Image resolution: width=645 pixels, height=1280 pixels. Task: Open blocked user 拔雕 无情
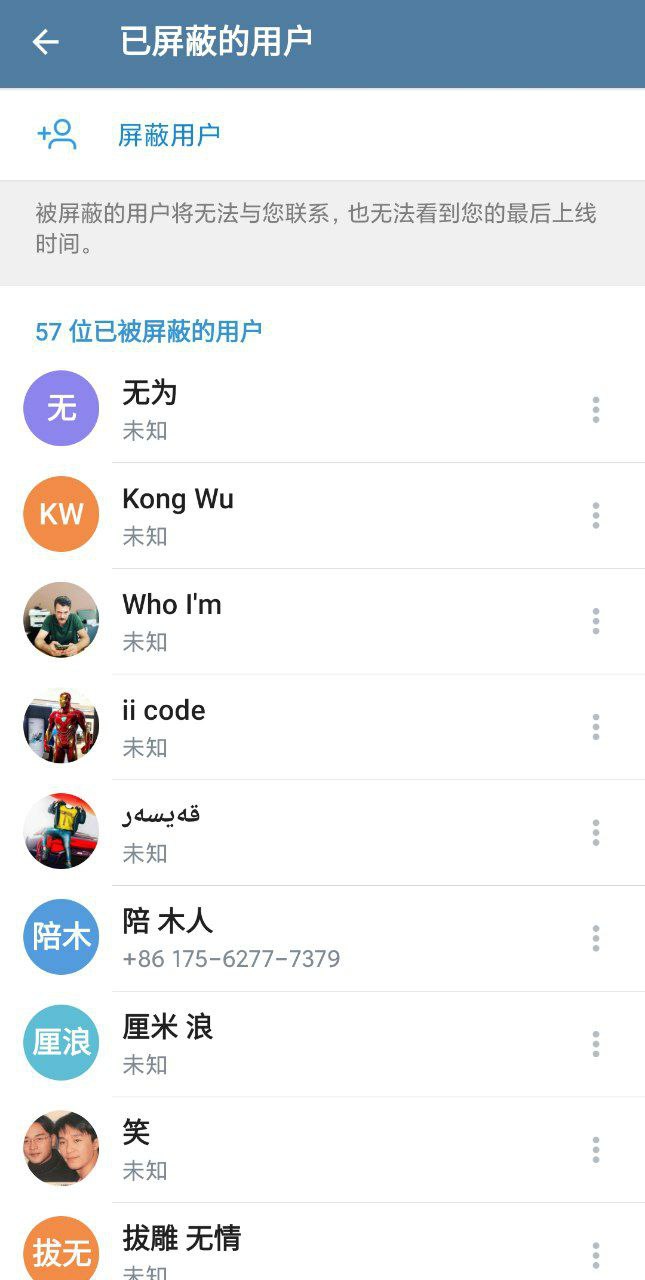[x=300, y=1250]
